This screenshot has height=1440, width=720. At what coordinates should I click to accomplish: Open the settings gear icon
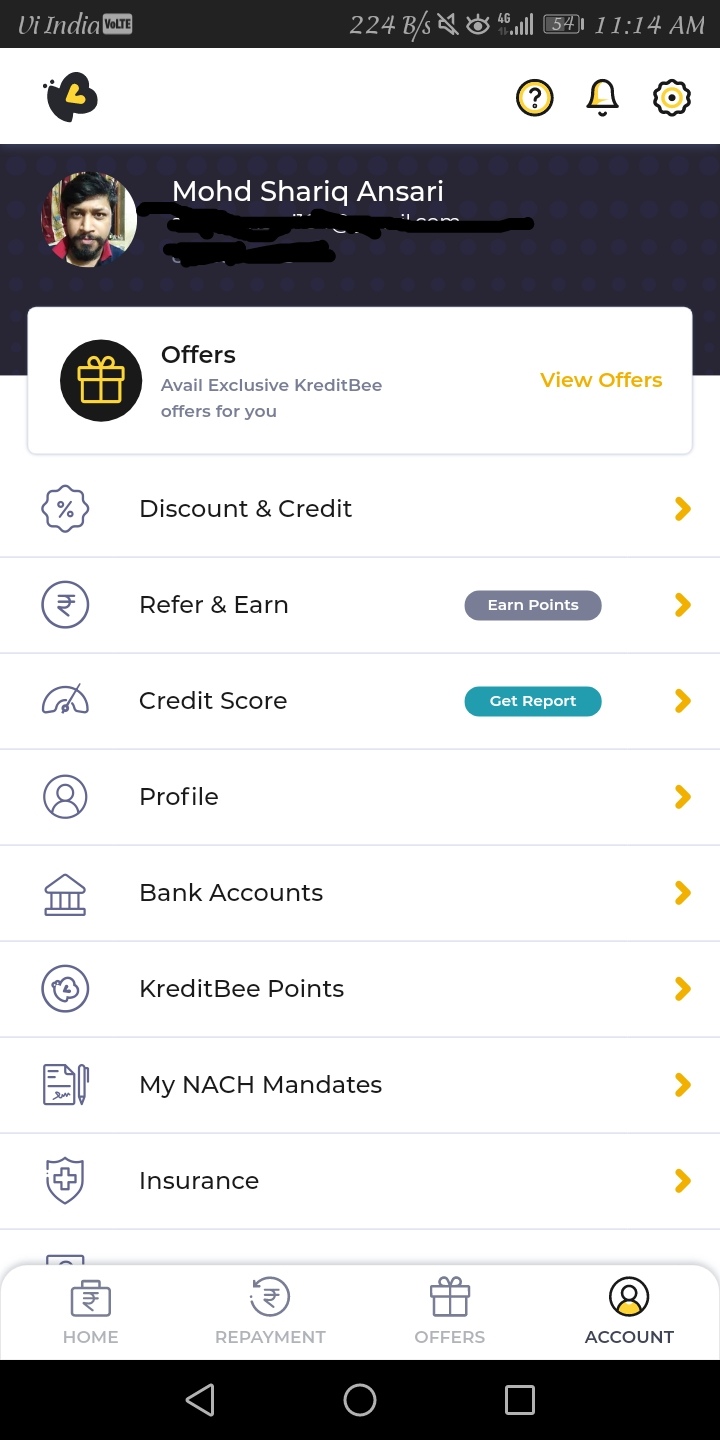(671, 97)
